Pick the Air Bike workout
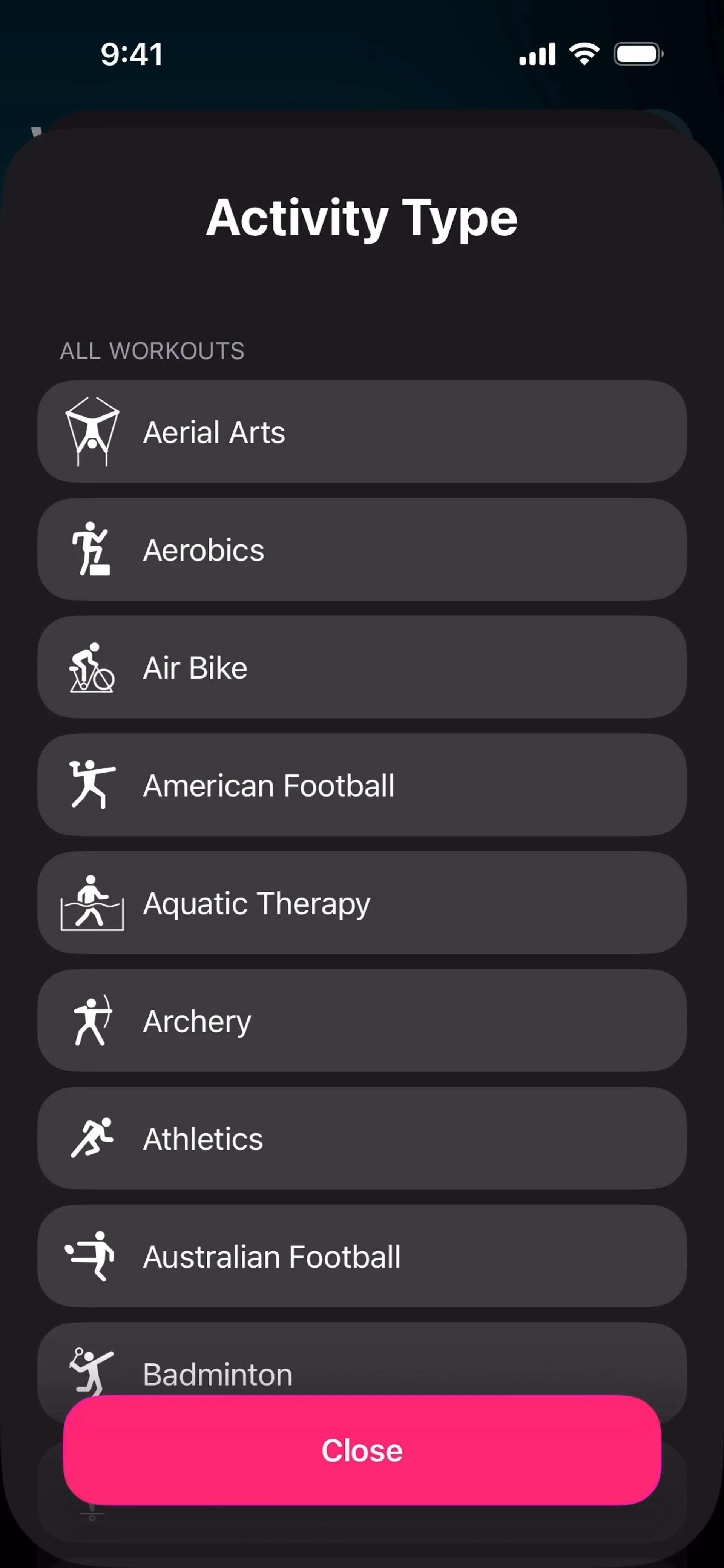The width and height of the screenshot is (724, 1568). (x=362, y=668)
